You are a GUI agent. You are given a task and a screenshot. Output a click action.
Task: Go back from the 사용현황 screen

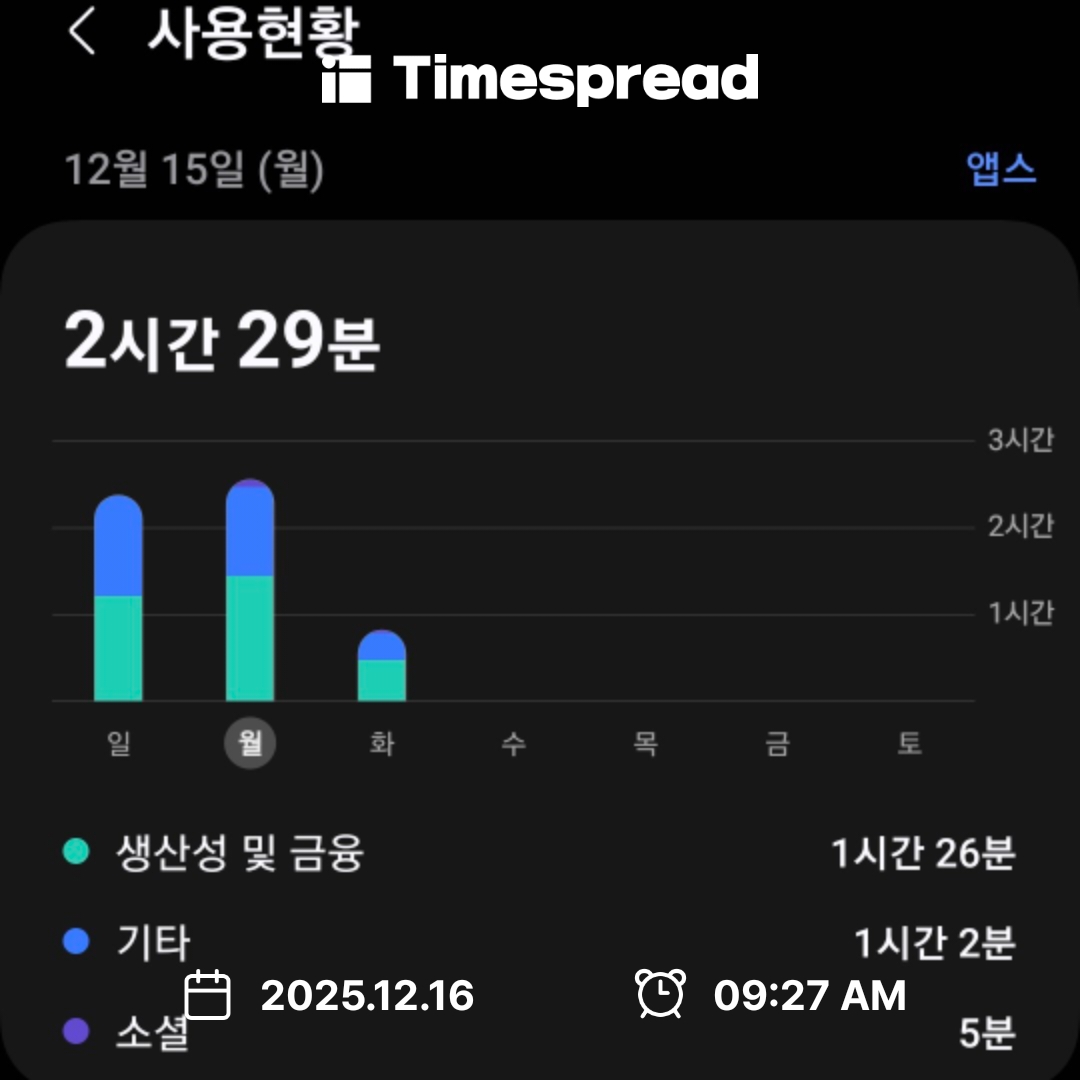(82, 33)
